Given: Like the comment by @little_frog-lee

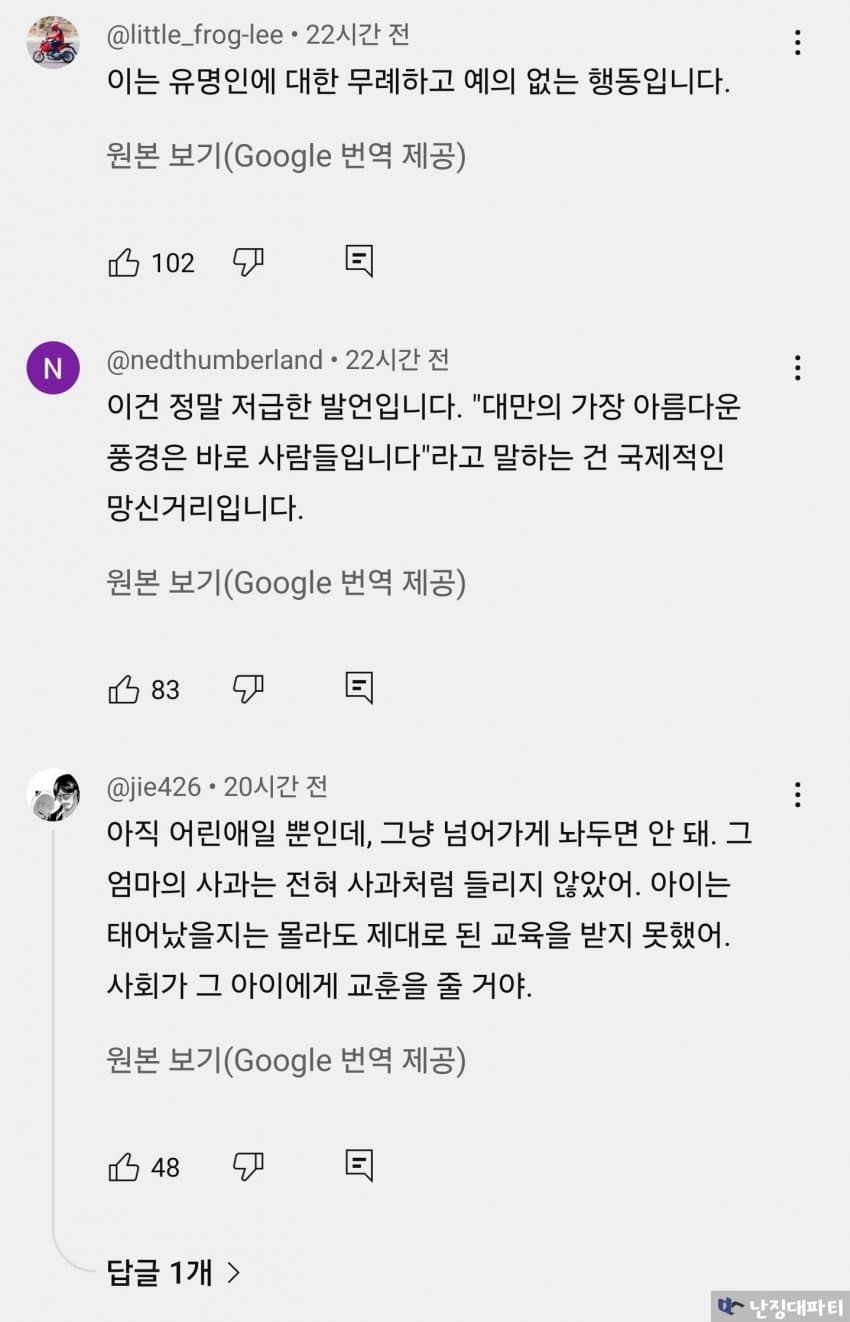Looking at the screenshot, I should (124, 262).
